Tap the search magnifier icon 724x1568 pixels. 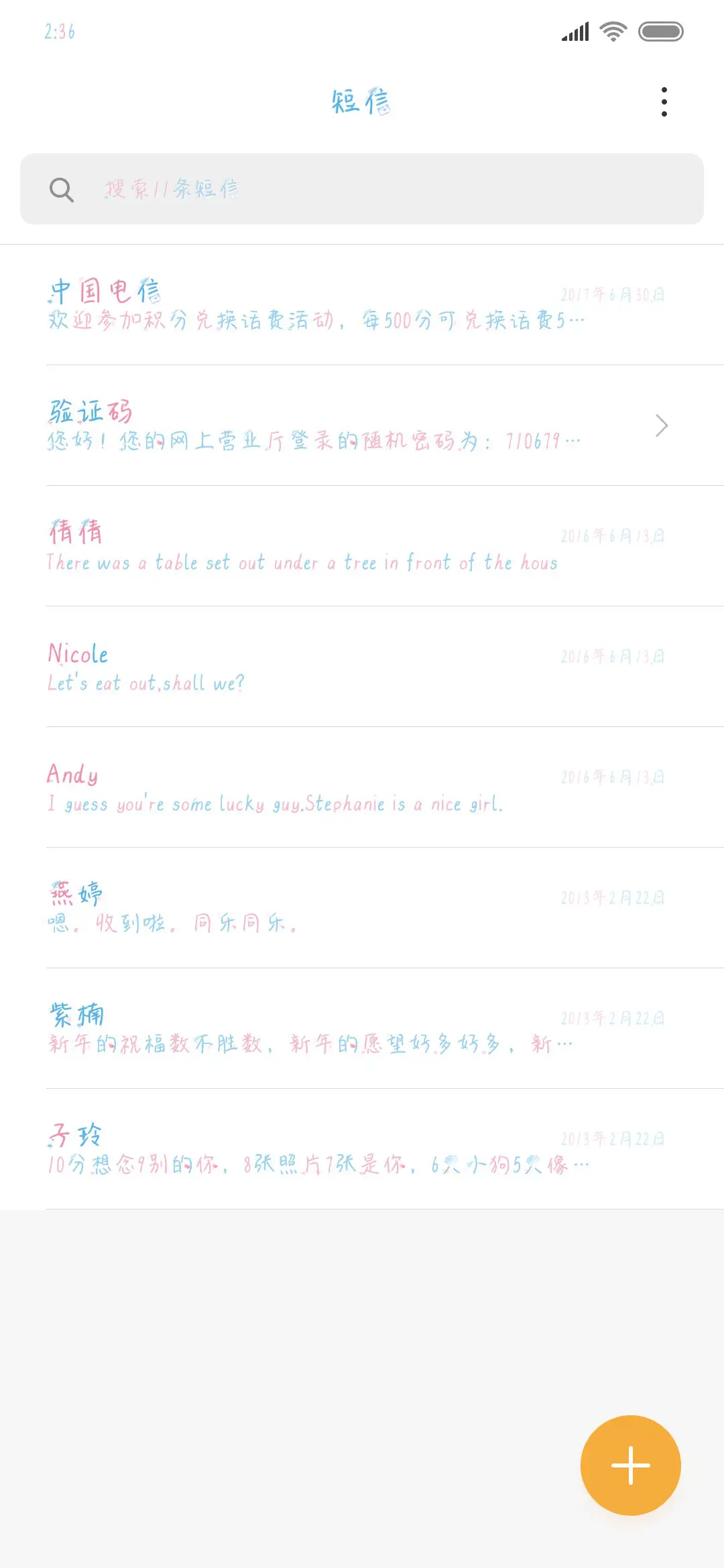click(61, 190)
